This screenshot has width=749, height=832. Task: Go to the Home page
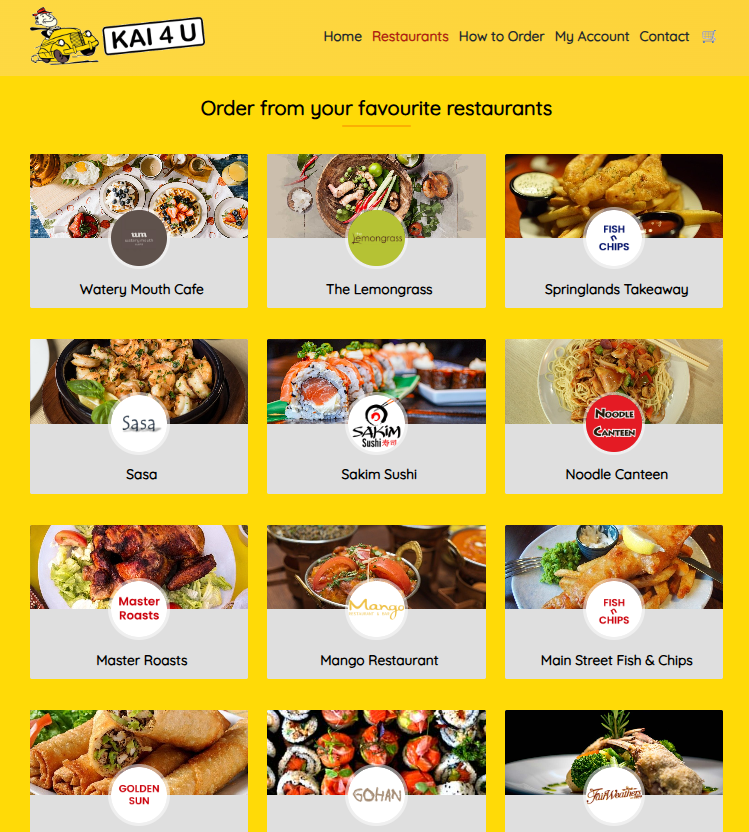pos(342,36)
